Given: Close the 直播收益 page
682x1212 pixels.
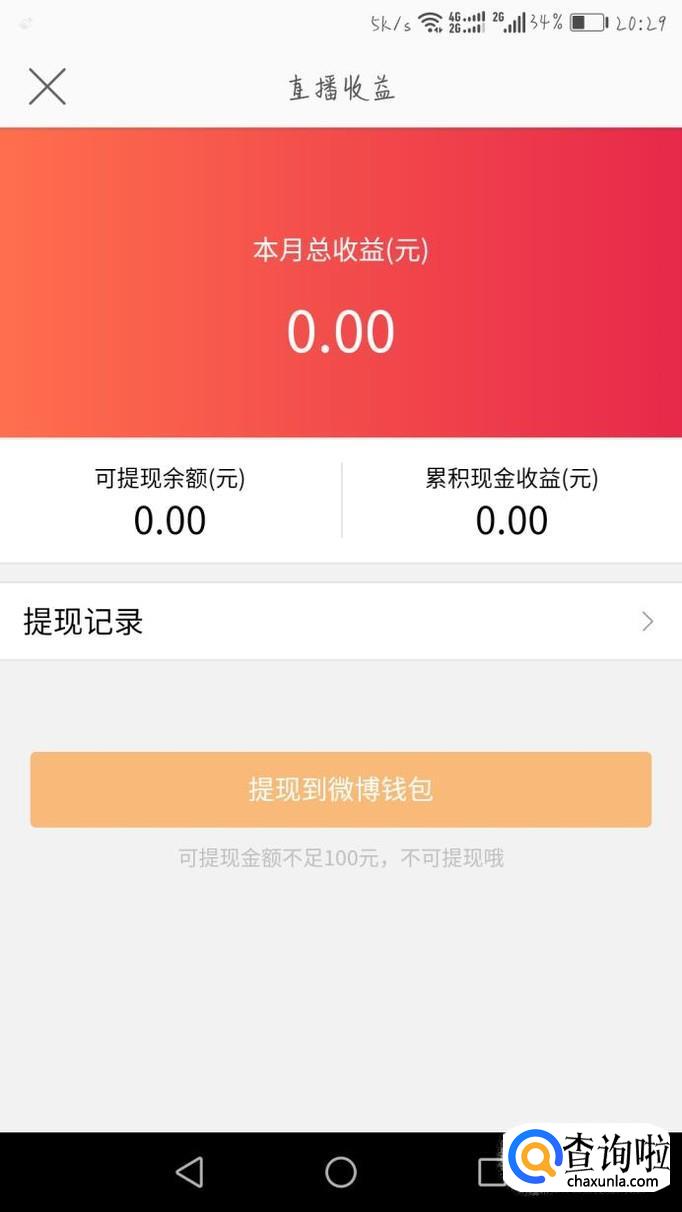Looking at the screenshot, I should (47, 87).
